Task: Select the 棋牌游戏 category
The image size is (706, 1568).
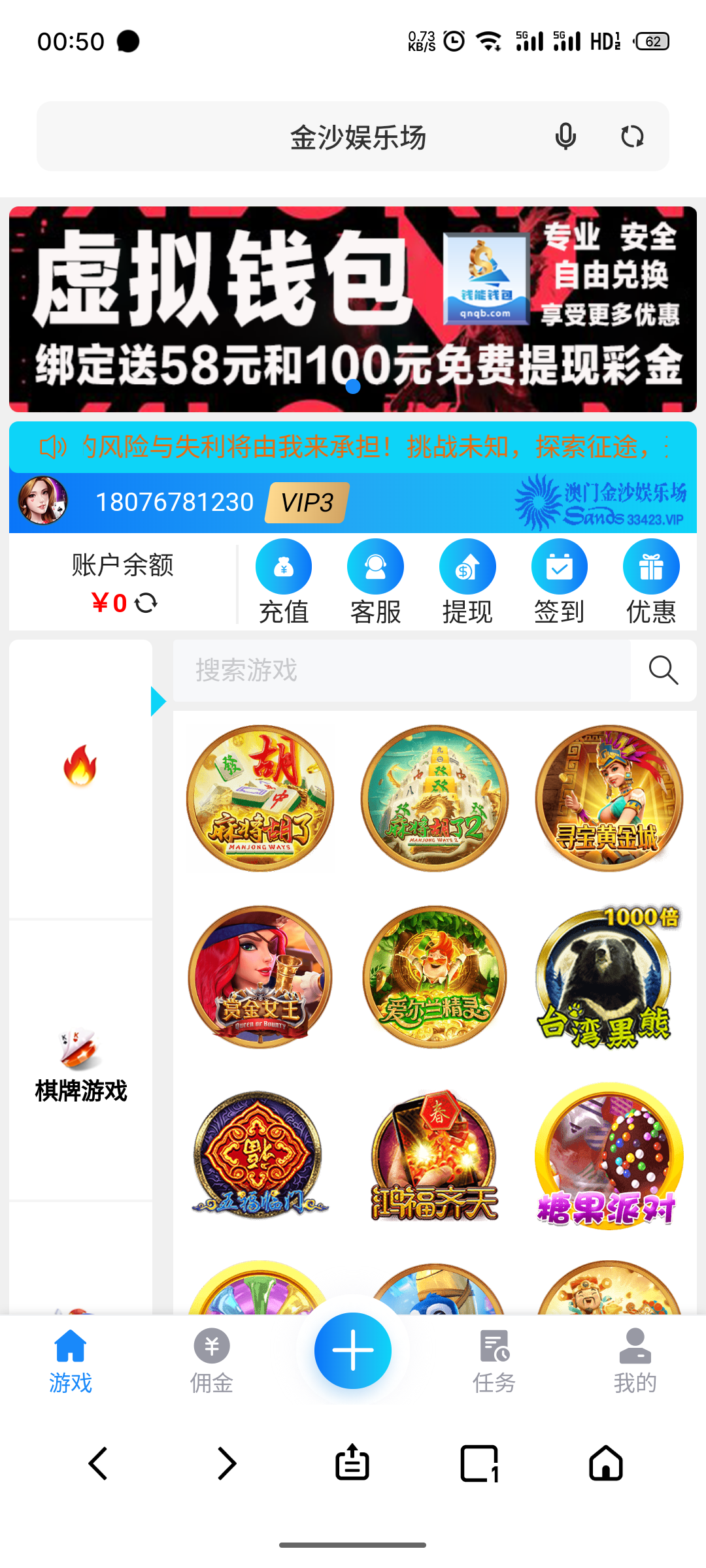Action: tap(80, 1065)
